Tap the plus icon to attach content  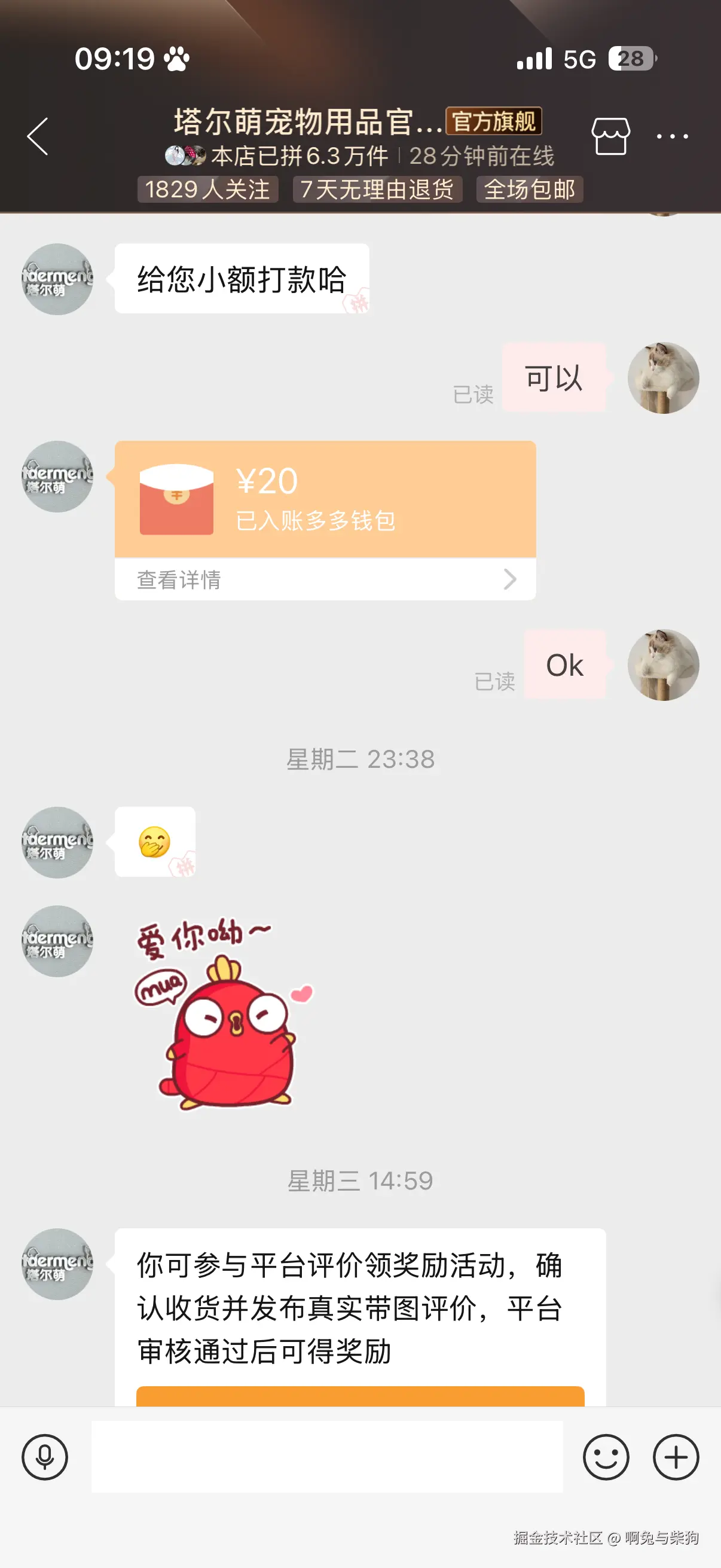point(676,1457)
